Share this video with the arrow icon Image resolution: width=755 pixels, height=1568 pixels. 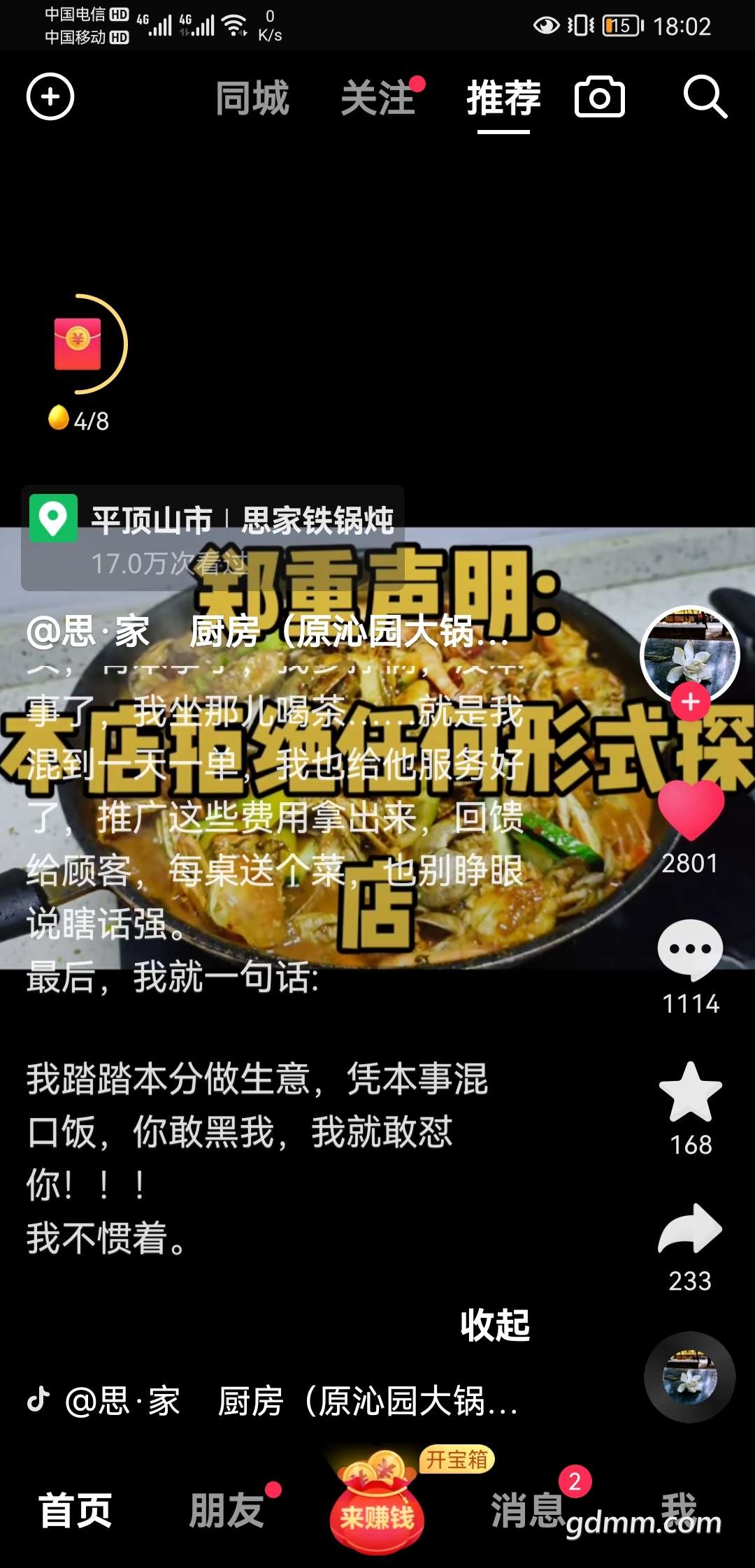pyautogui.click(x=691, y=1230)
